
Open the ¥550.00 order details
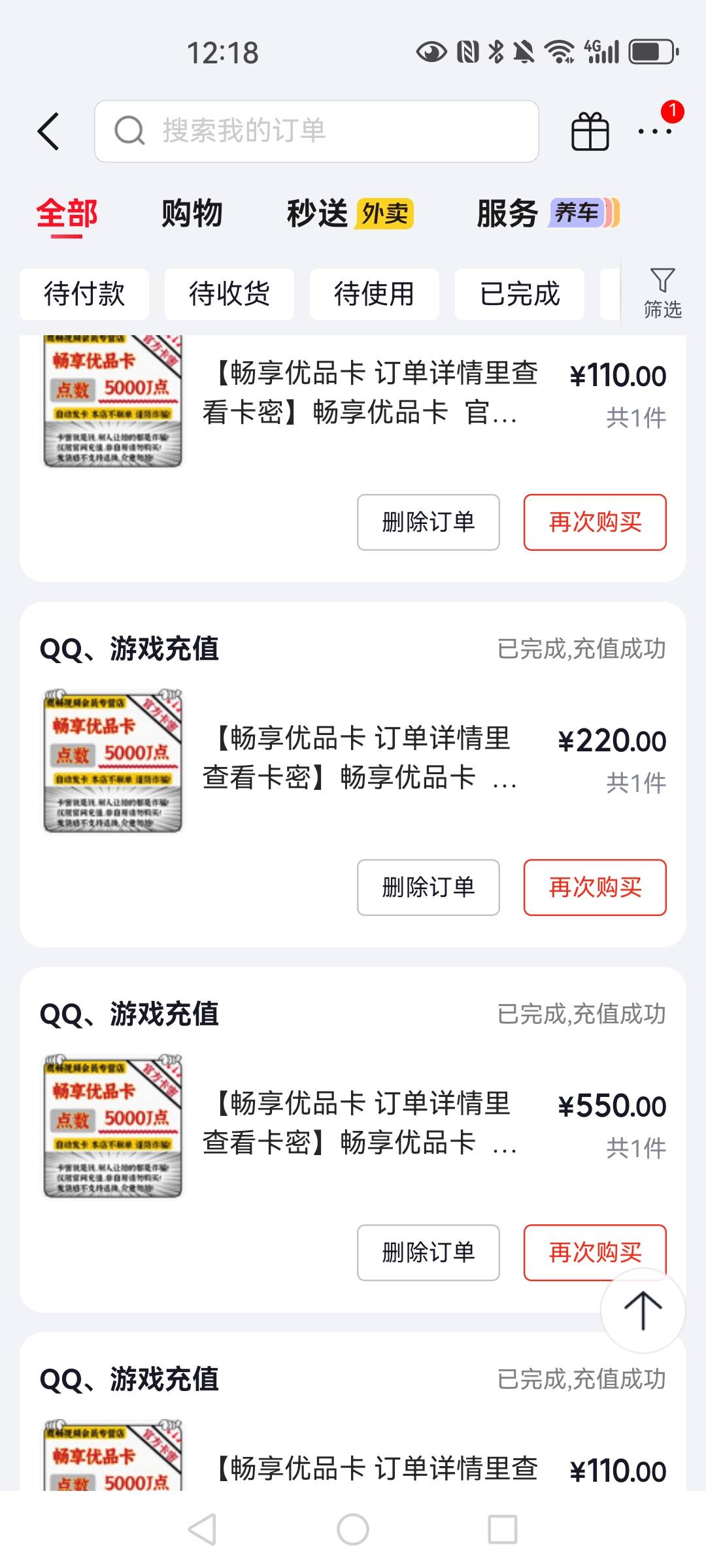(360, 1124)
